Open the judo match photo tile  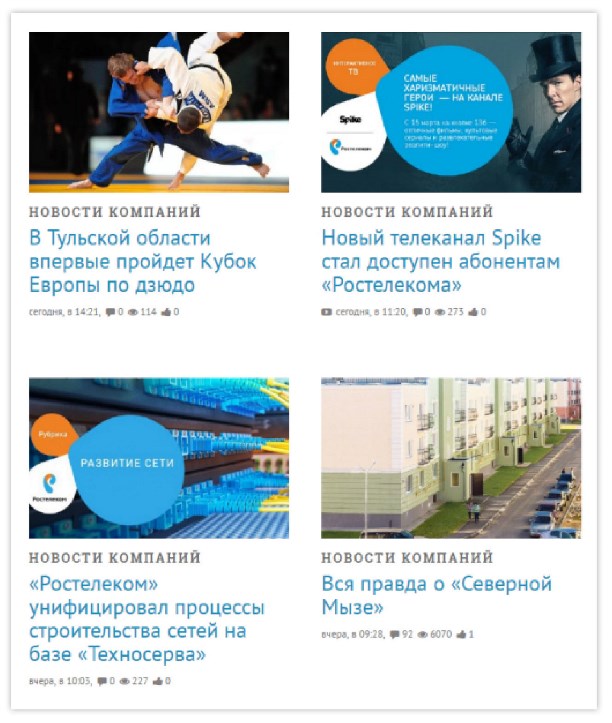[x=158, y=112]
